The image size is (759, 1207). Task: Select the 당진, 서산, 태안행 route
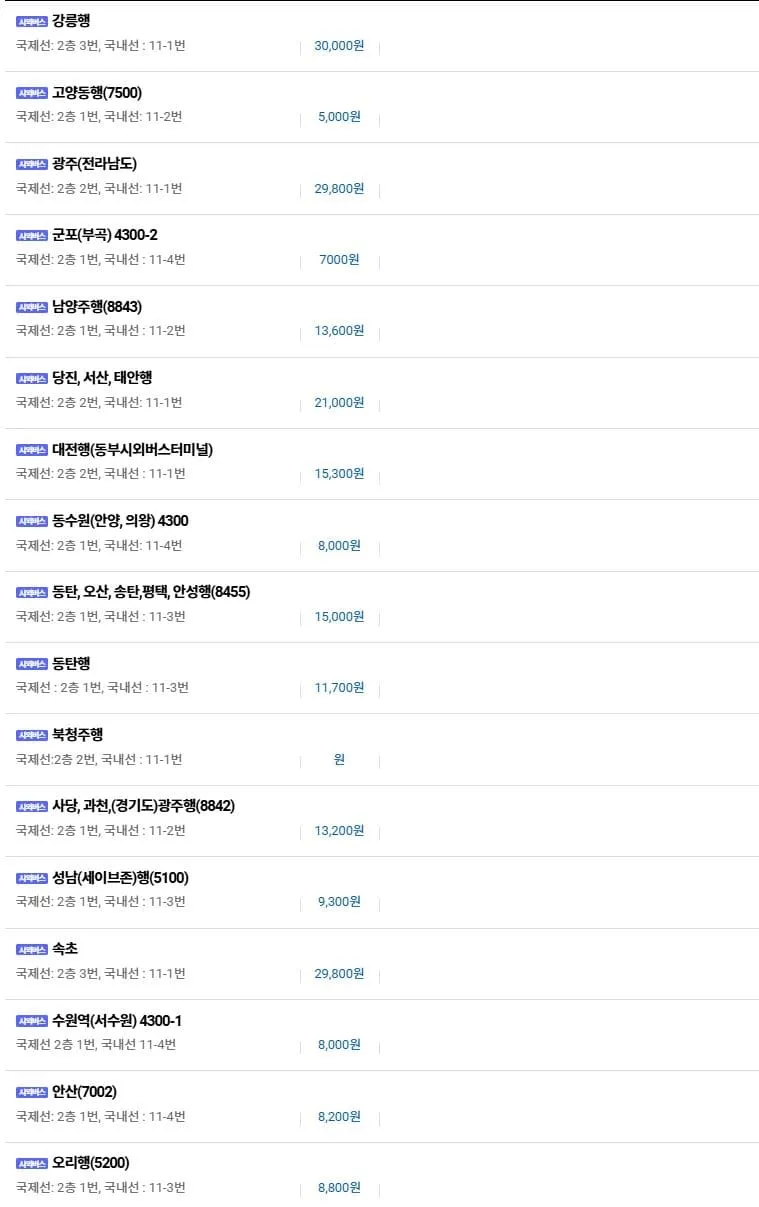click(100, 377)
